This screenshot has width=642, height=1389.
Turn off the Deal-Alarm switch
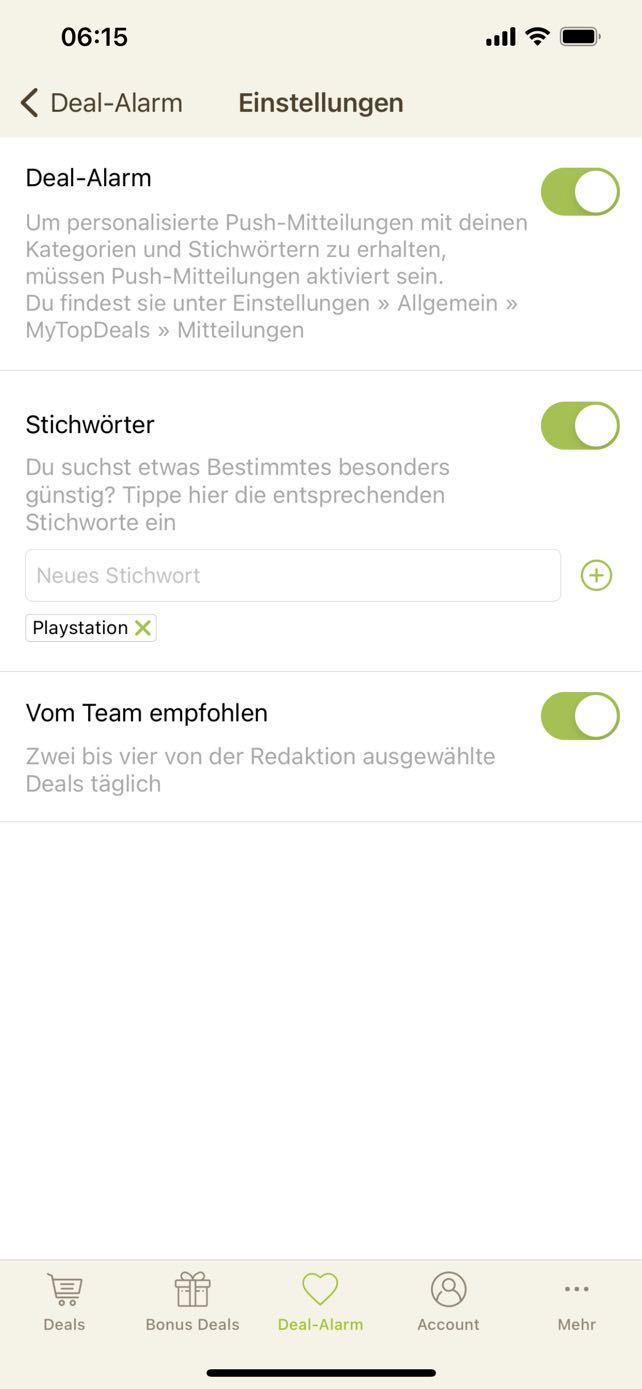coord(580,192)
